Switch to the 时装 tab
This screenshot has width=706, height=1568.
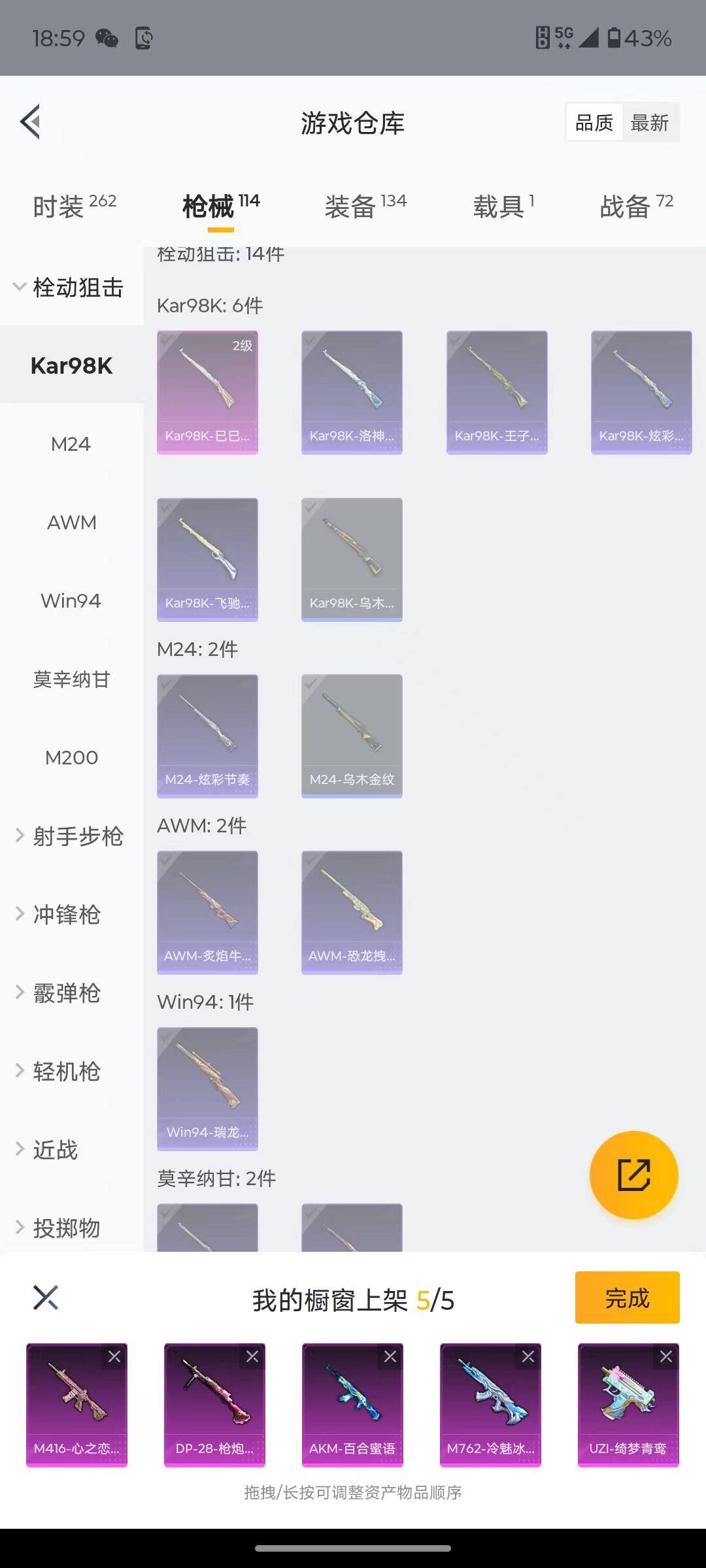[x=74, y=206]
